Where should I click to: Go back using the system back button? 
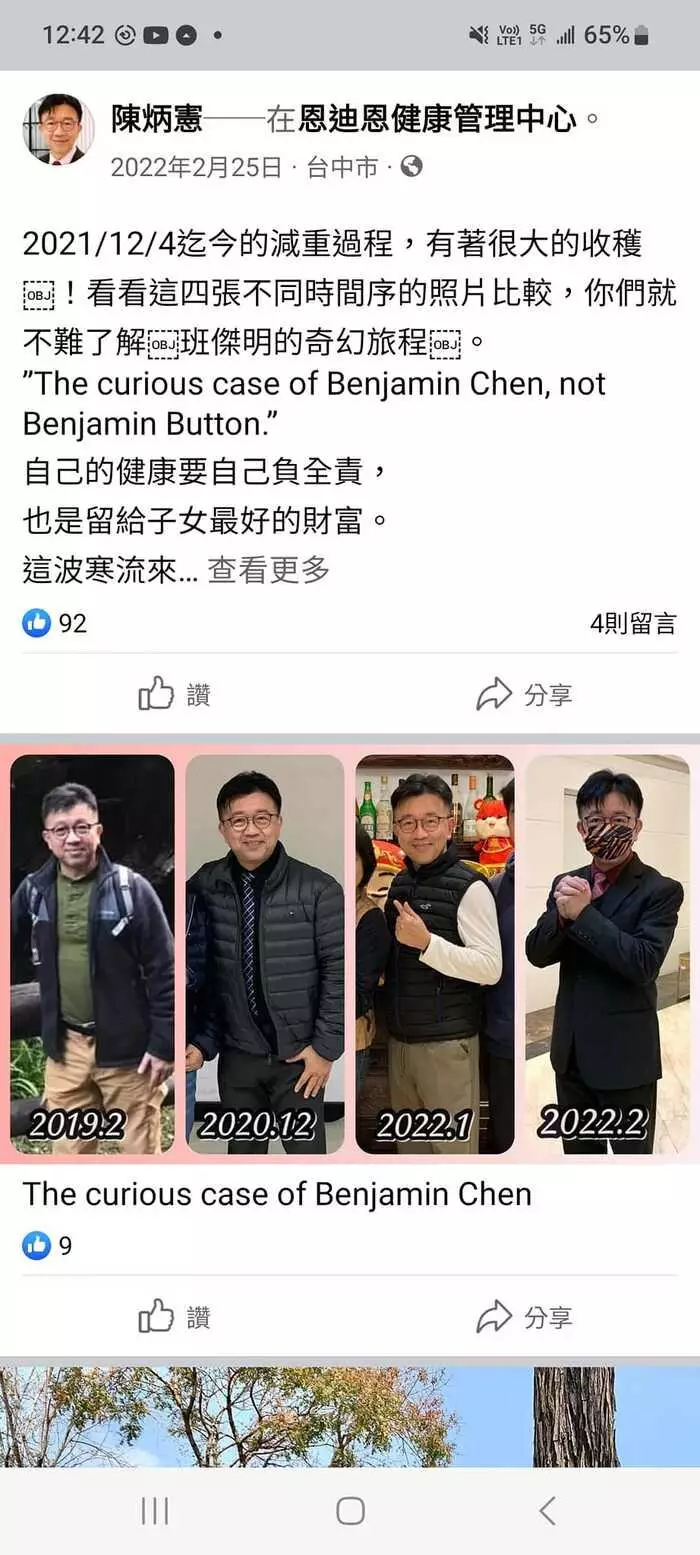click(546, 1510)
